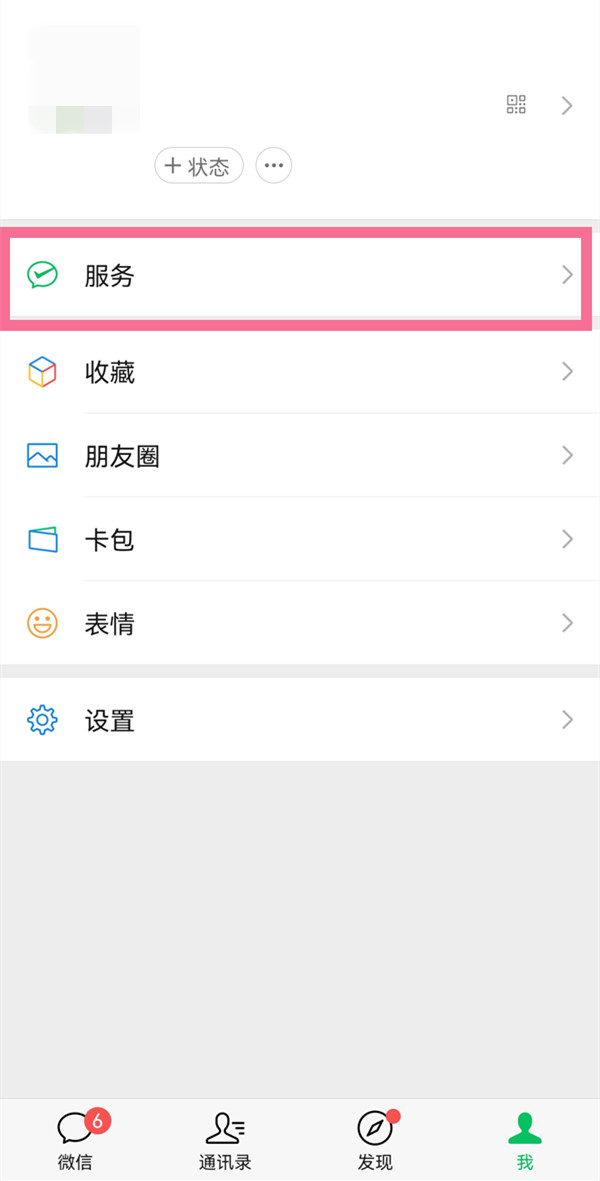This screenshot has width=600, height=1181.
Task: Open 表情 (Stickers) row
Action: click(x=300, y=624)
